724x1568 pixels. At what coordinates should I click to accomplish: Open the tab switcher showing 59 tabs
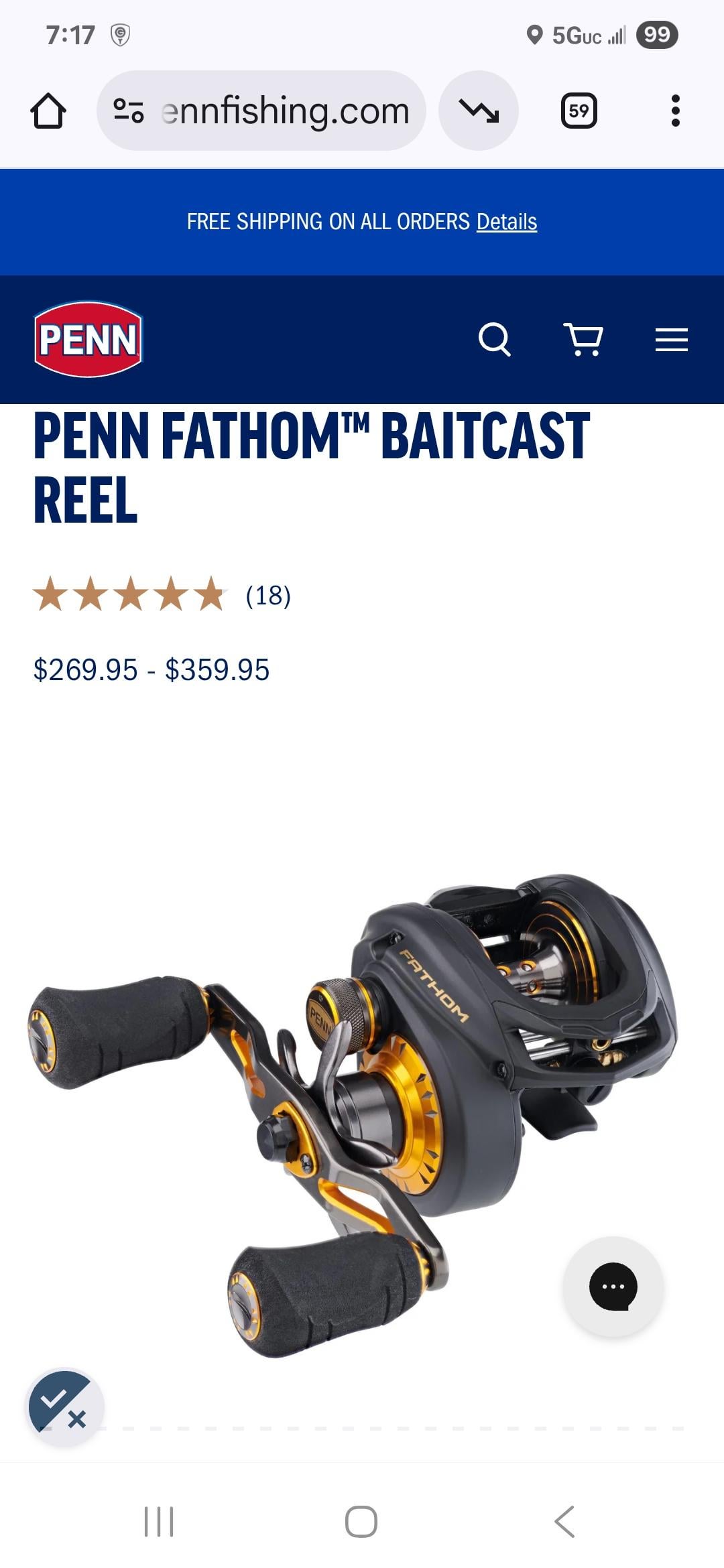click(579, 111)
